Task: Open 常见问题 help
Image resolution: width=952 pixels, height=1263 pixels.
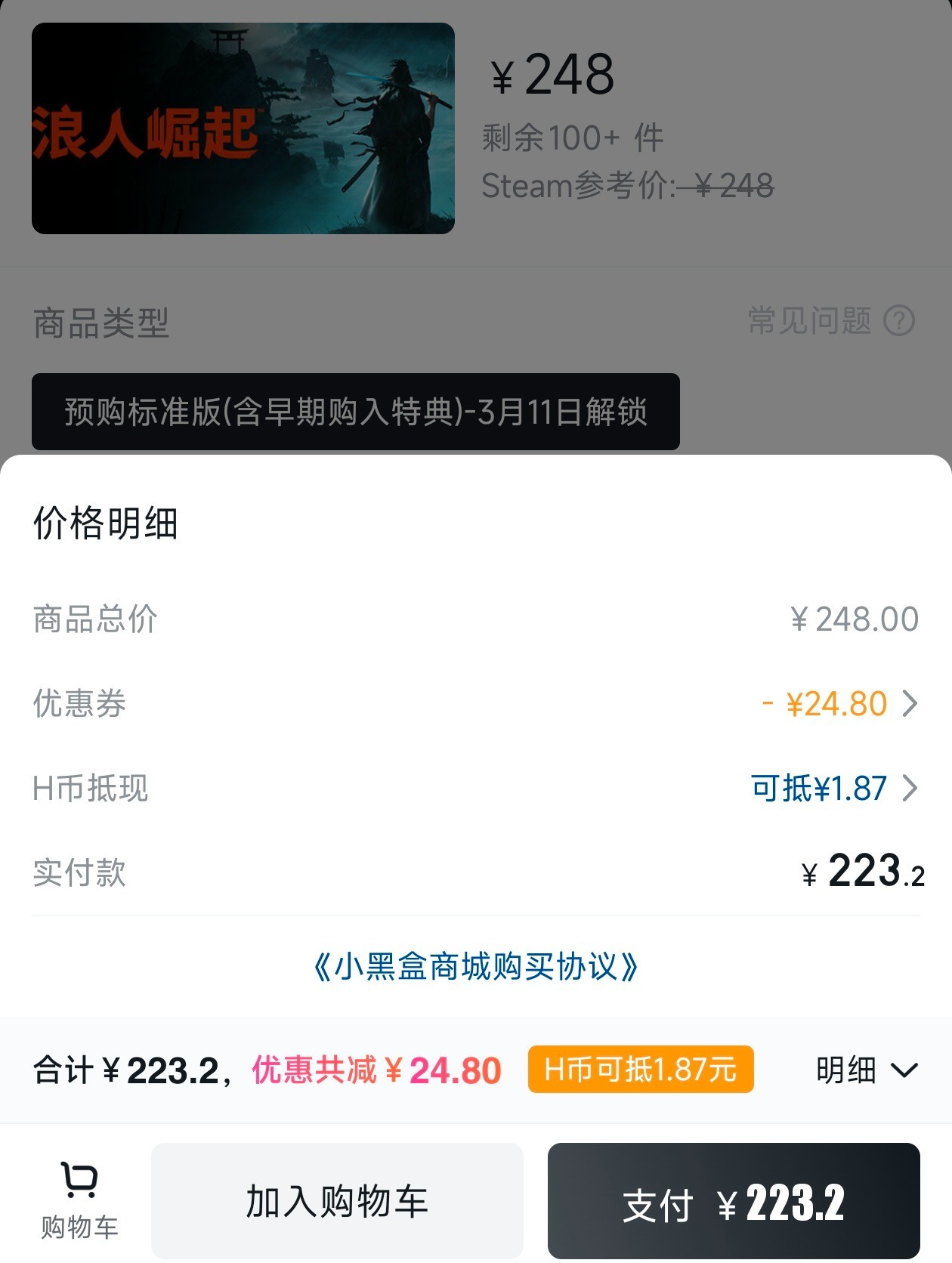Action: point(830,321)
